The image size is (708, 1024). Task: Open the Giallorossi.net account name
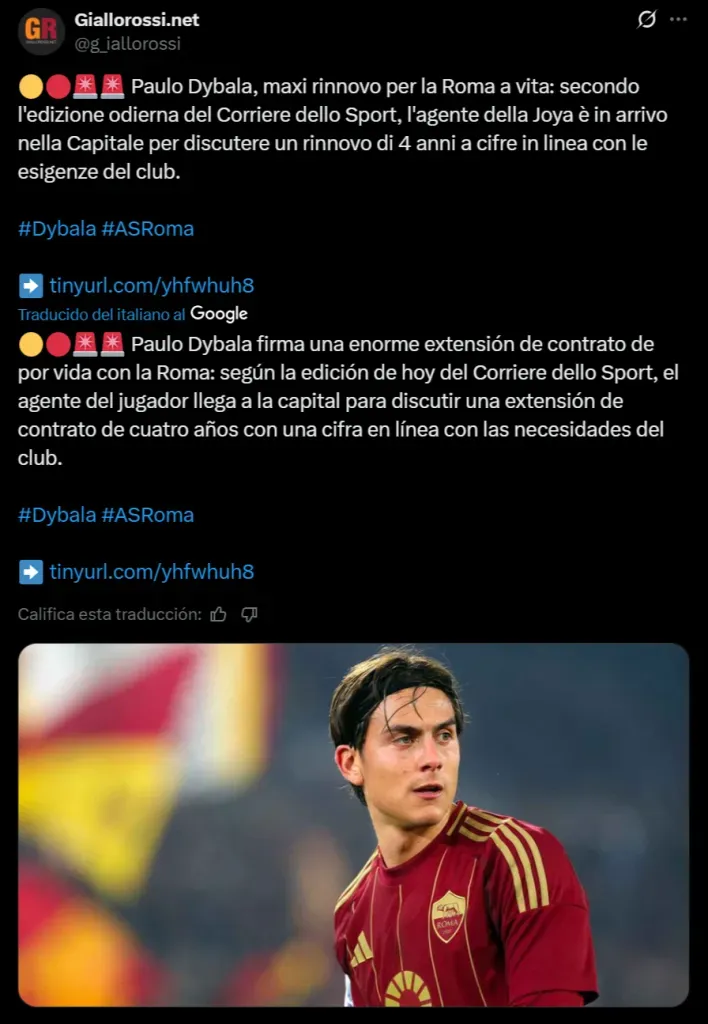coord(137,19)
